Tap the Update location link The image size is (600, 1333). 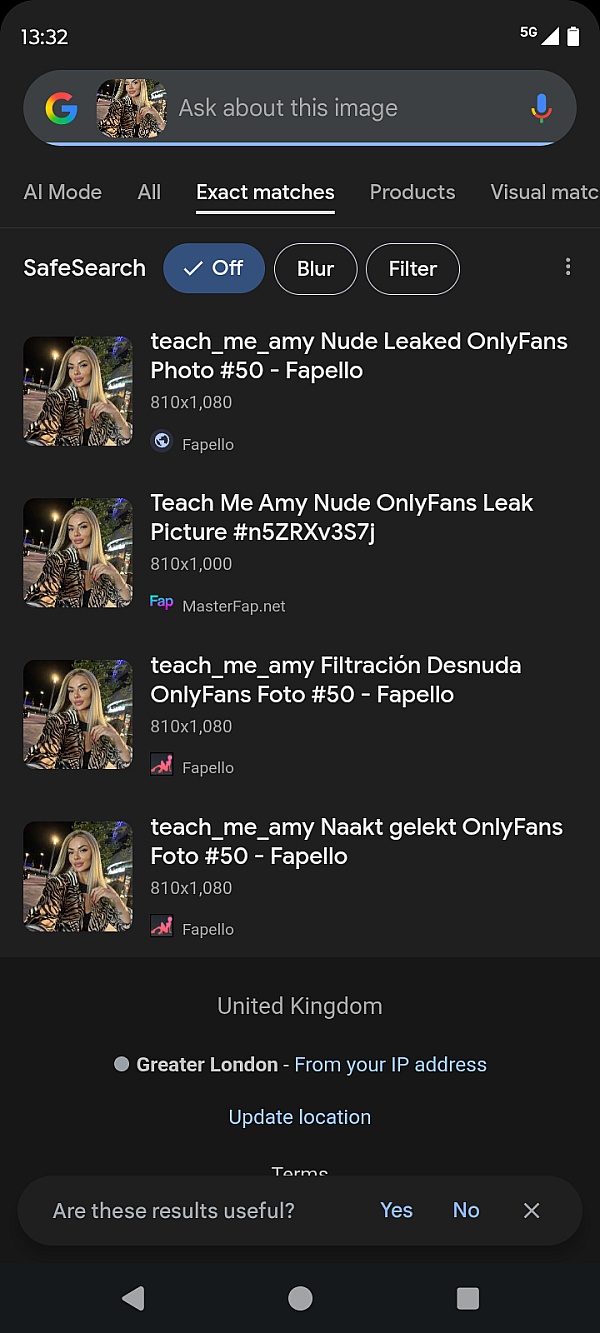click(x=300, y=1117)
